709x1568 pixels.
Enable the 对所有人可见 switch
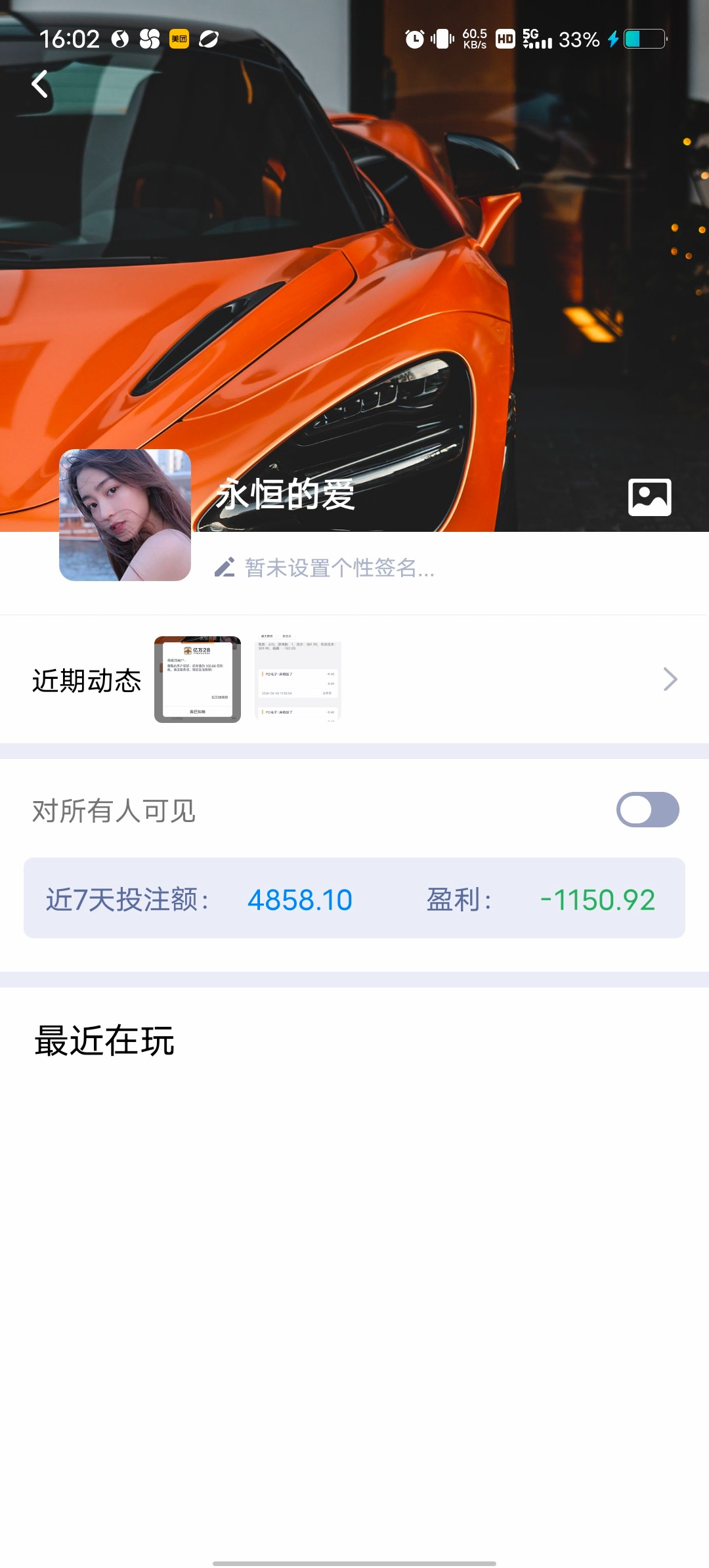(649, 810)
